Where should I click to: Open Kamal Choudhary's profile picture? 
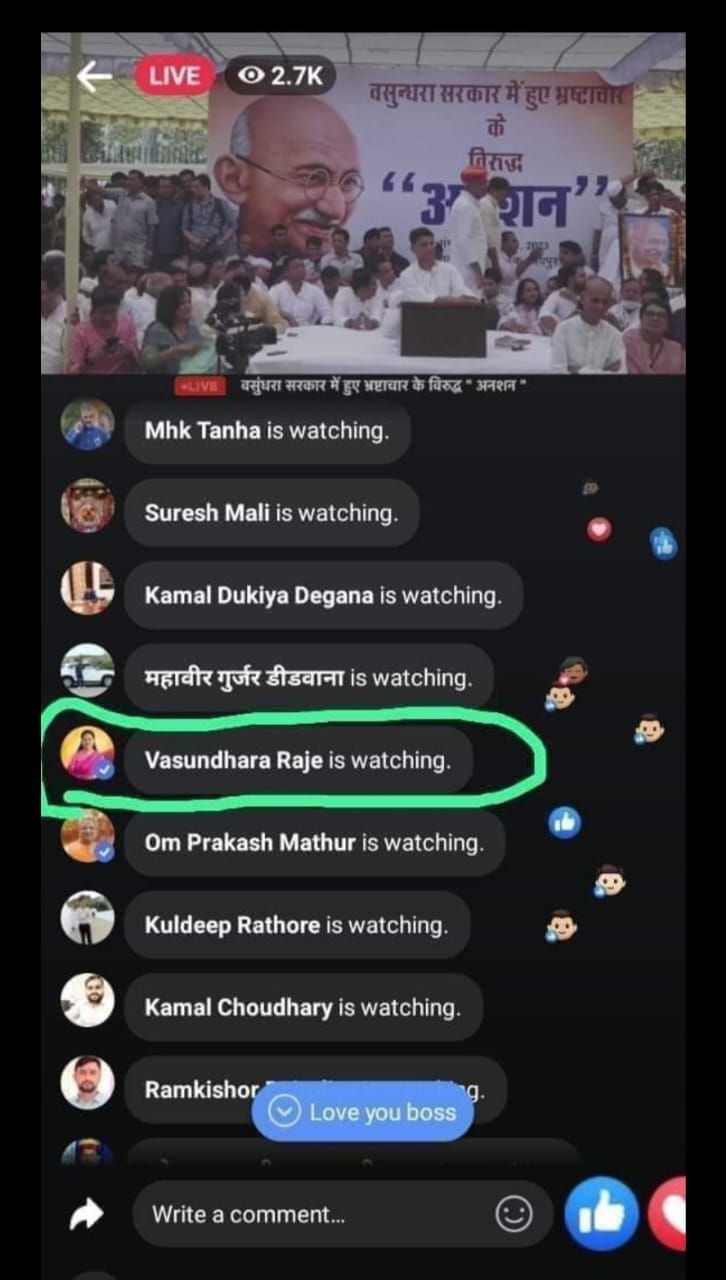click(87, 1000)
